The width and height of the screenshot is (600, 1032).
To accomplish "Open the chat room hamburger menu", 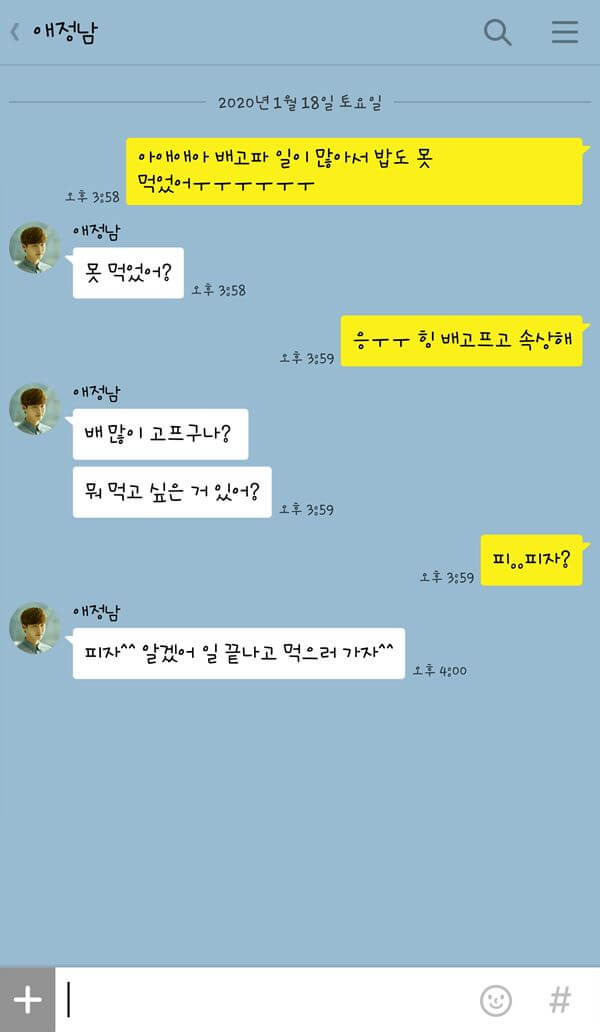I will (564, 32).
